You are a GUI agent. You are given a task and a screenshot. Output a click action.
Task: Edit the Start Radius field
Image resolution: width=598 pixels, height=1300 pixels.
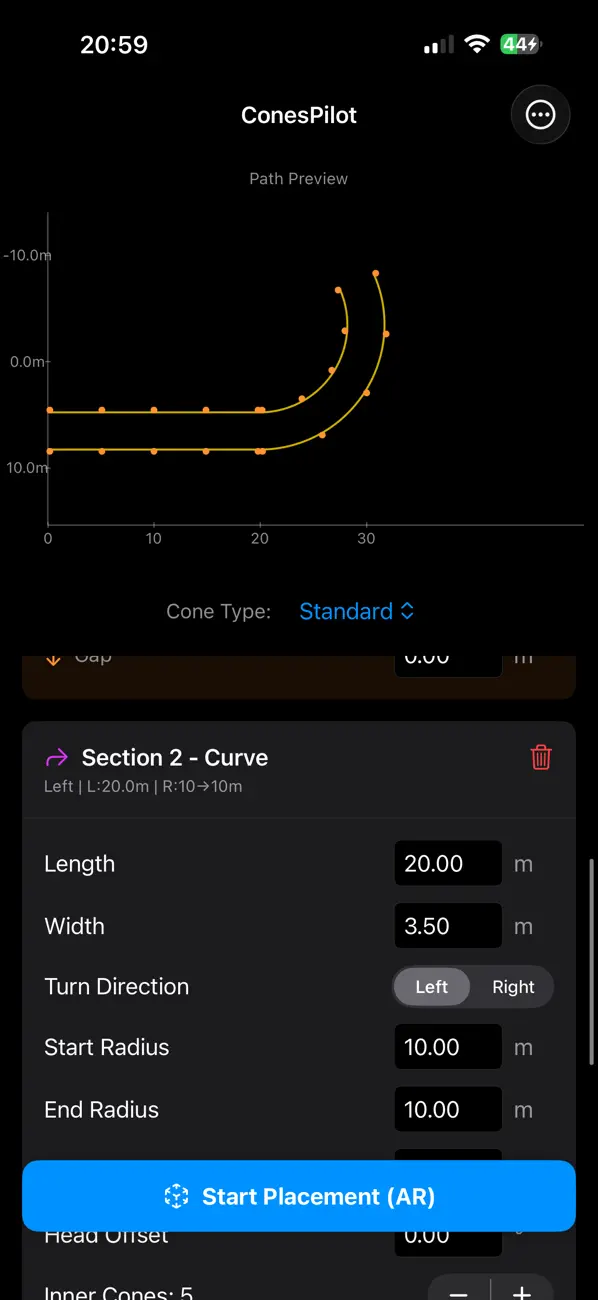pyautogui.click(x=448, y=1048)
